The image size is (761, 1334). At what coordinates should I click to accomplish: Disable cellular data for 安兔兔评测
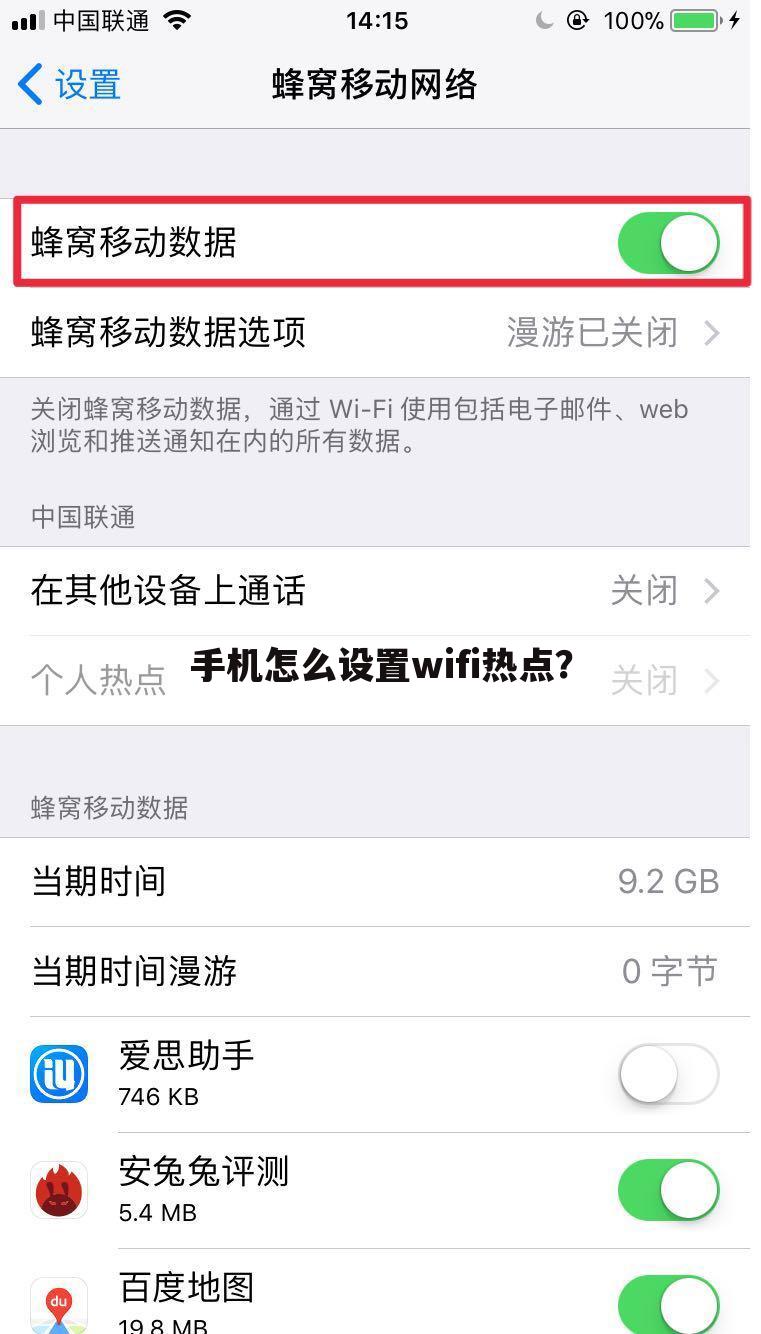point(667,1190)
